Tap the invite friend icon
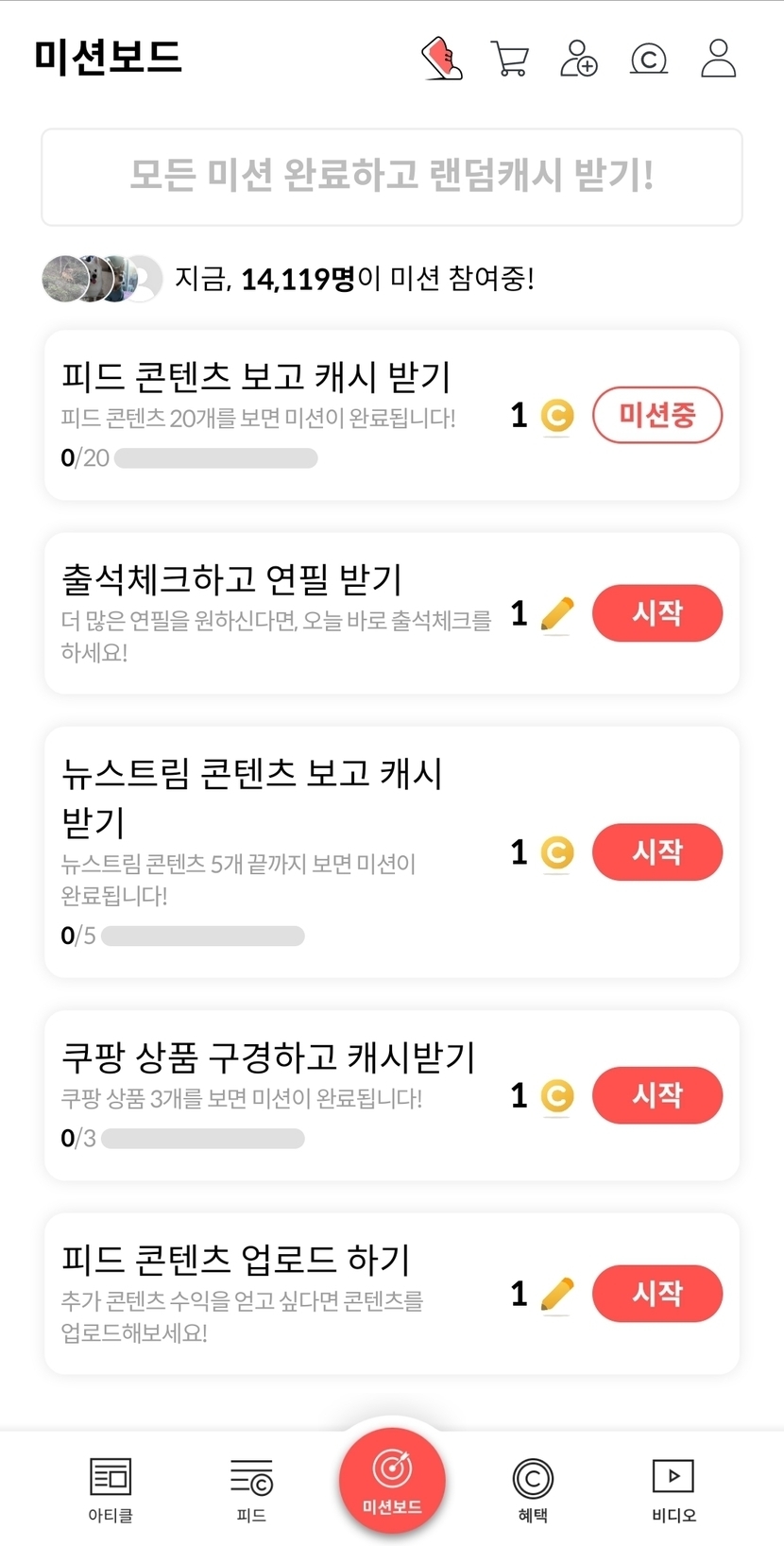 point(578,59)
